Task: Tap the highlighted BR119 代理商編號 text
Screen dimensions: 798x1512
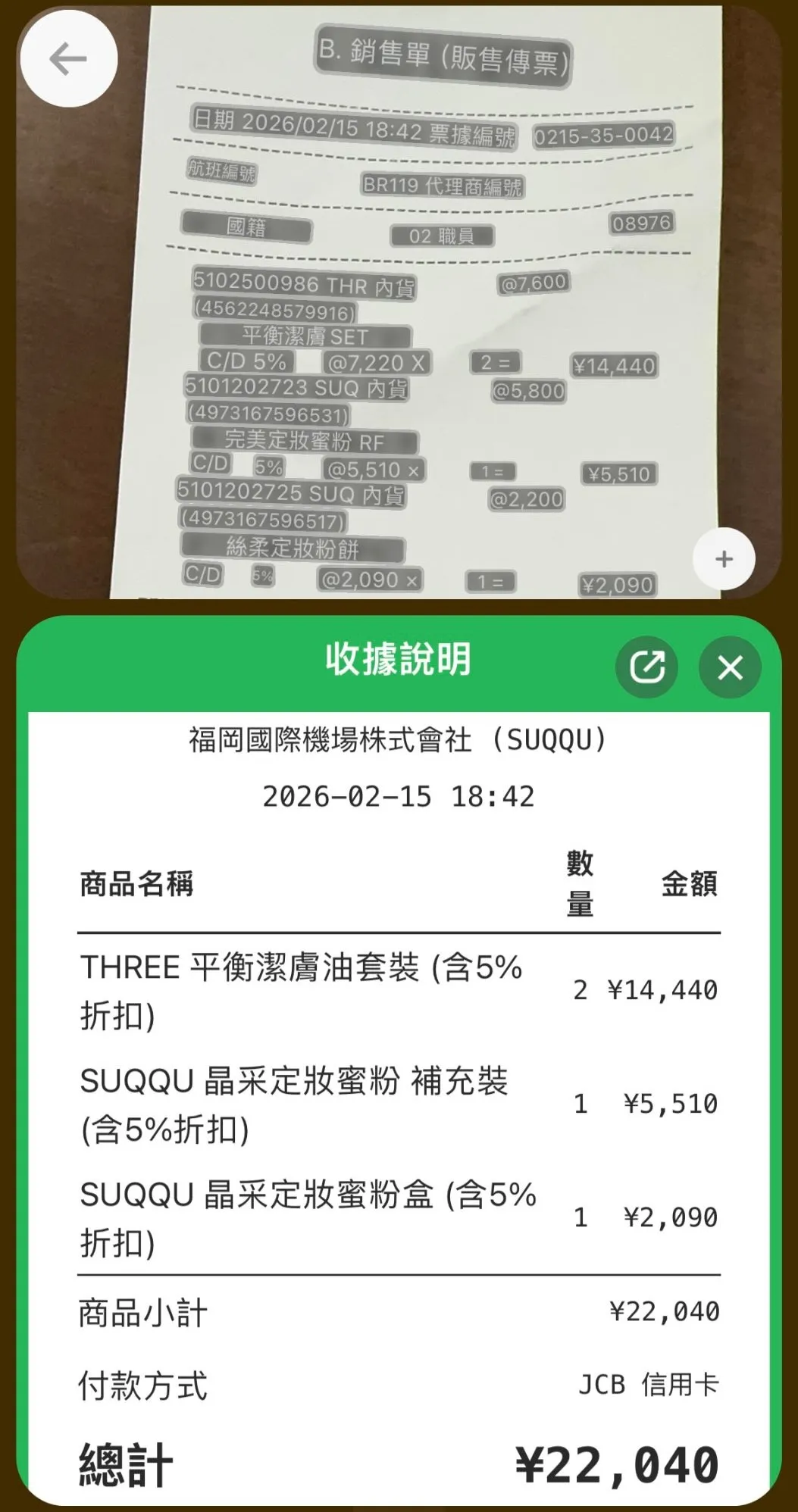Action: pyautogui.click(x=443, y=186)
